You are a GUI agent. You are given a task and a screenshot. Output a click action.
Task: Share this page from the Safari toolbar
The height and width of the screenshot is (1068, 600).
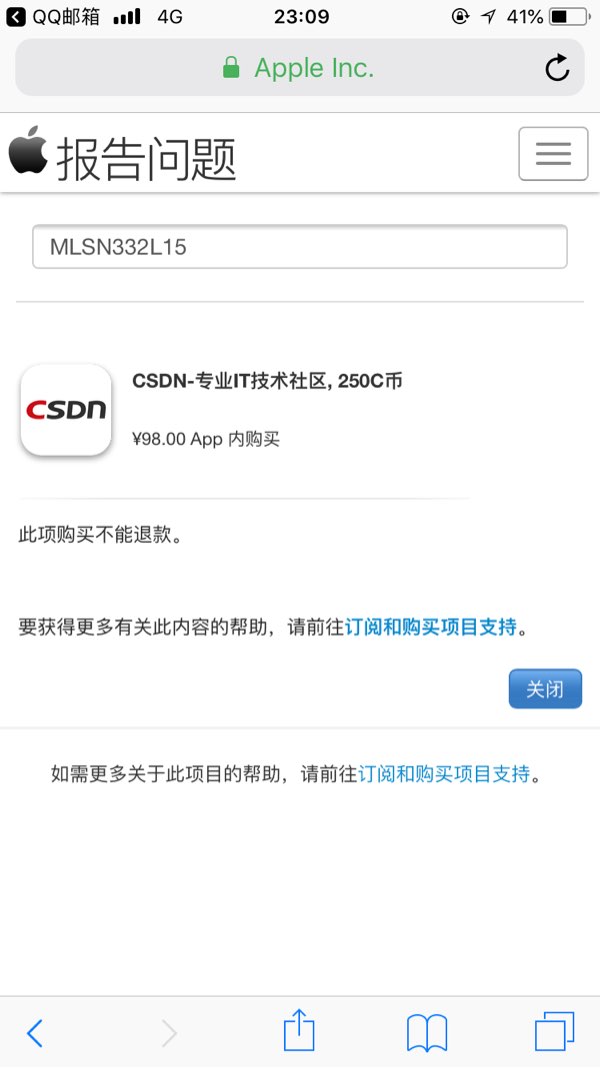point(299,1030)
